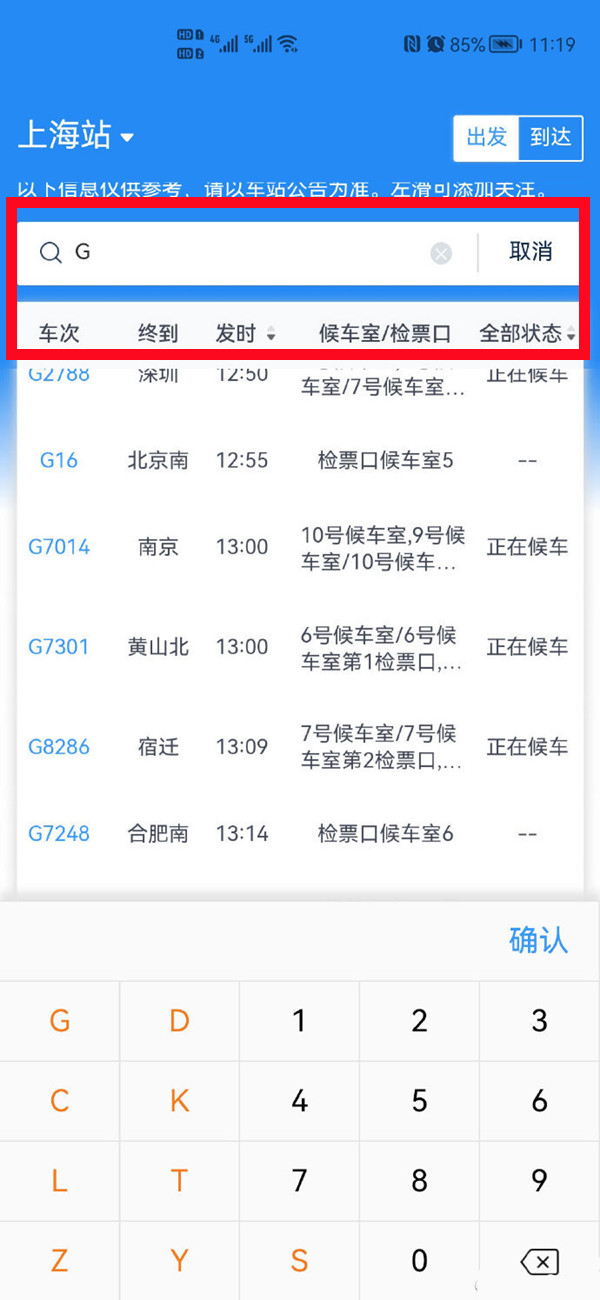Open the 全部状态 filter

(x=527, y=334)
